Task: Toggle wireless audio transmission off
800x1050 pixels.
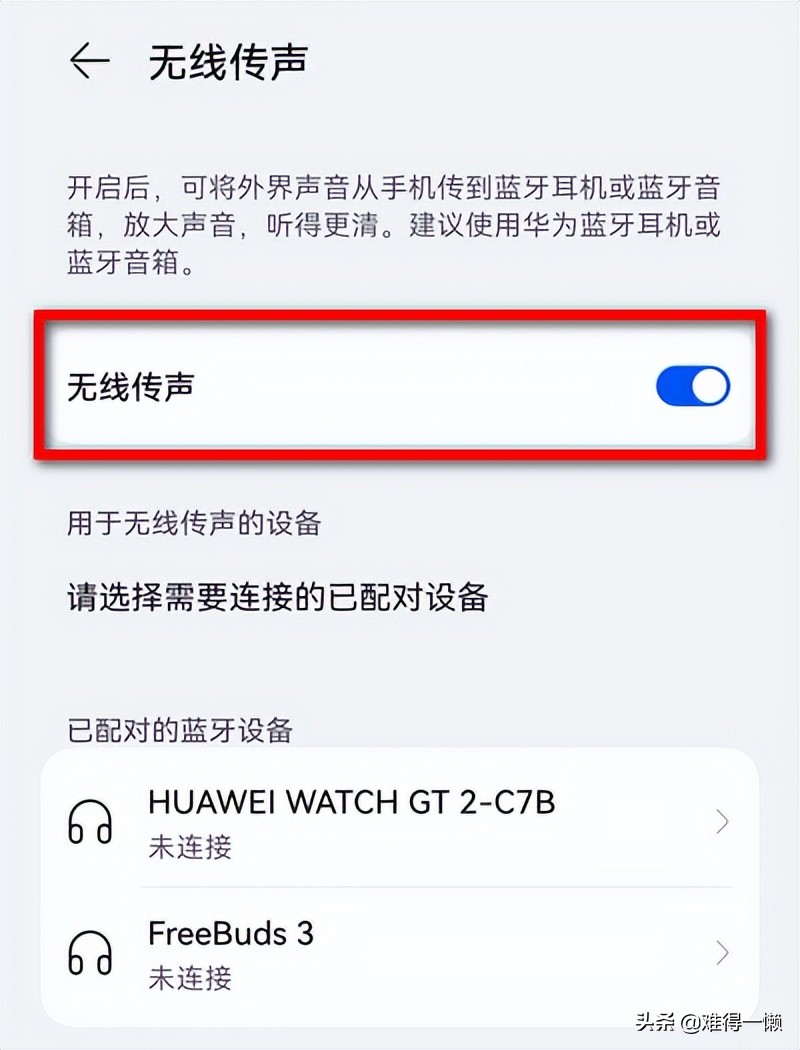Action: (x=693, y=386)
